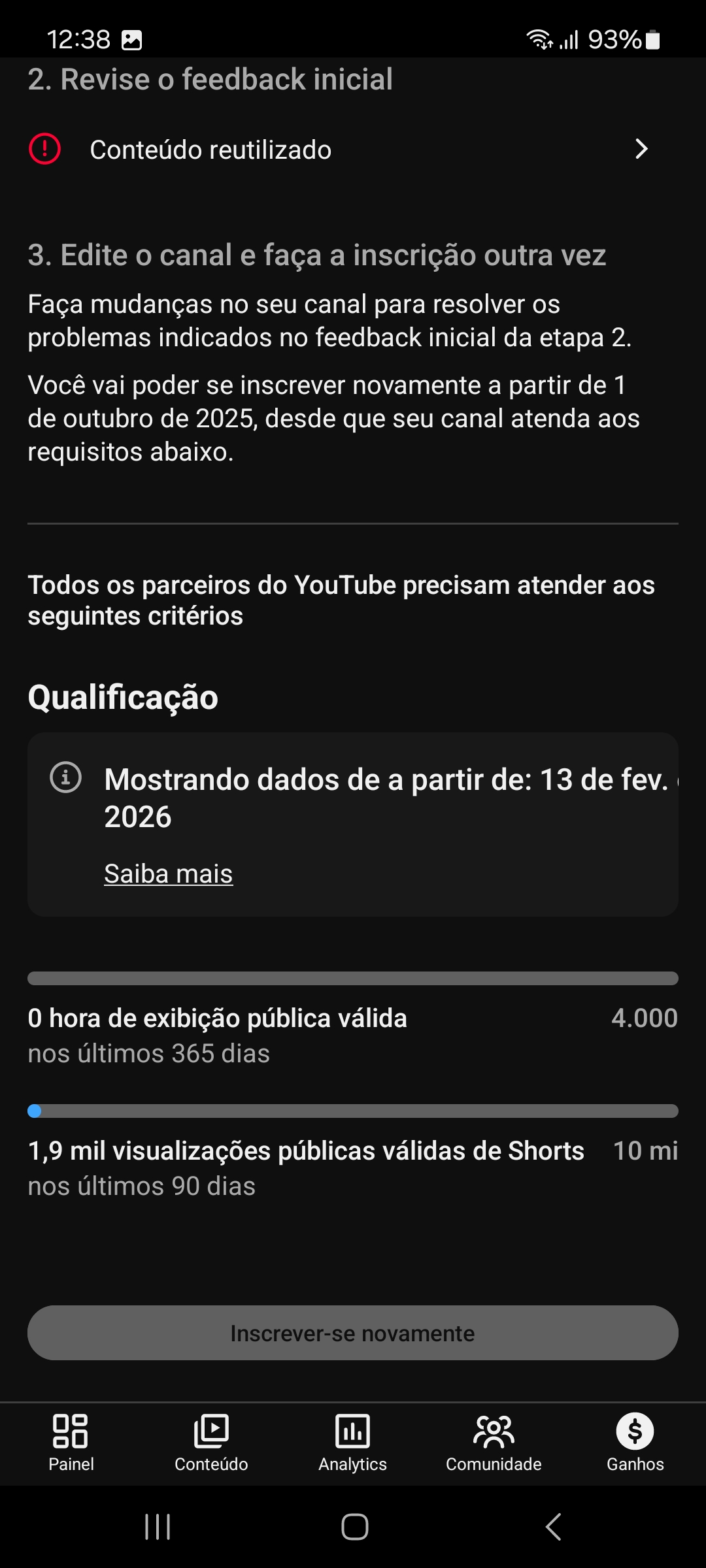706x1568 pixels.
Task: Tap the Saiba mais link
Action: (x=168, y=874)
